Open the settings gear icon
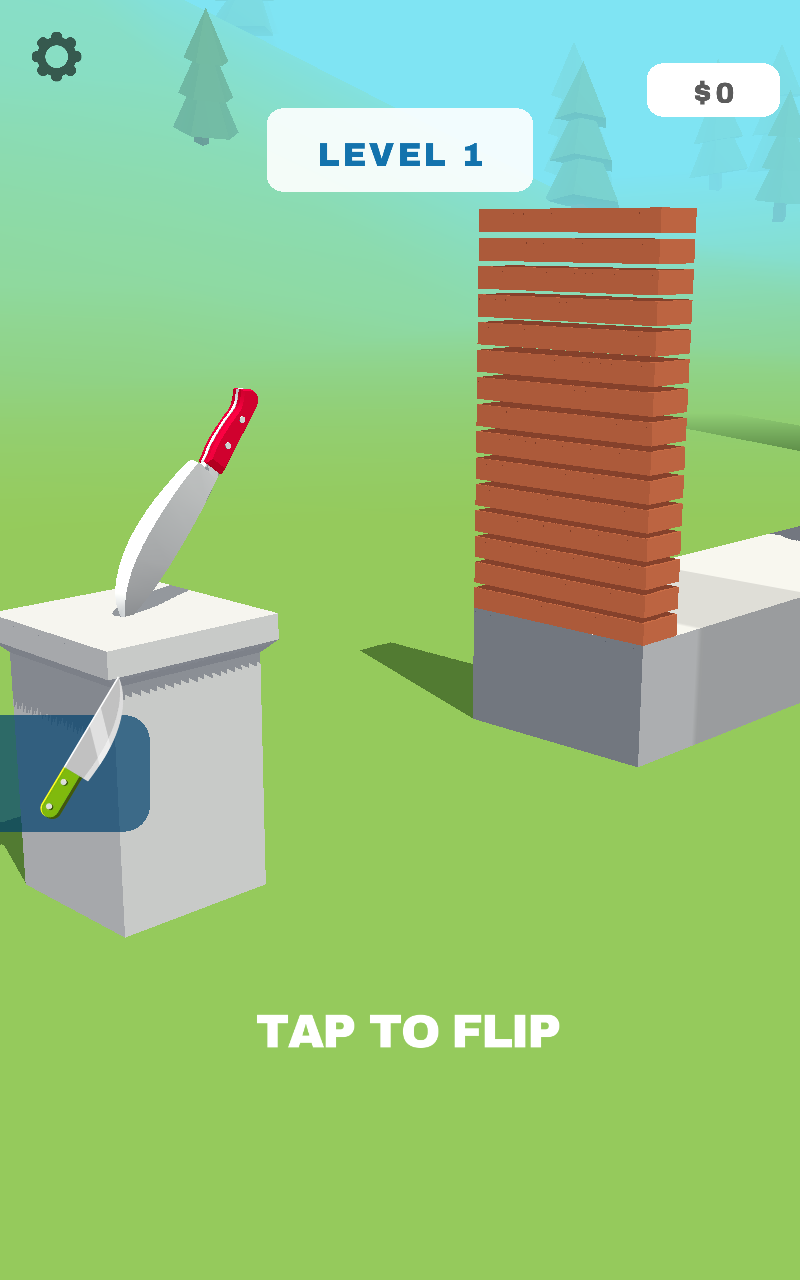 coord(57,57)
